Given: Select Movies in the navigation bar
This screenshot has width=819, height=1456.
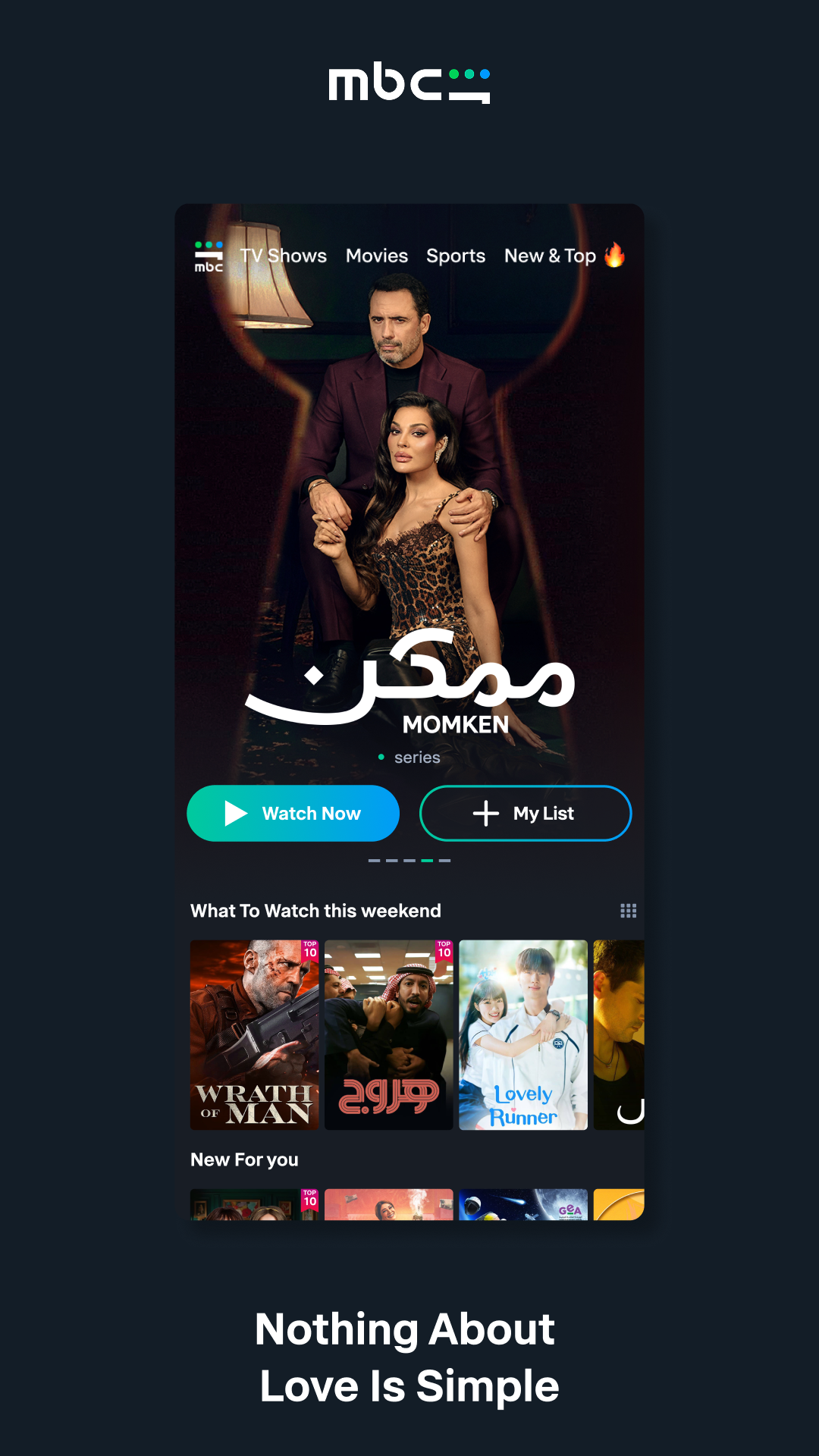Looking at the screenshot, I should (376, 256).
